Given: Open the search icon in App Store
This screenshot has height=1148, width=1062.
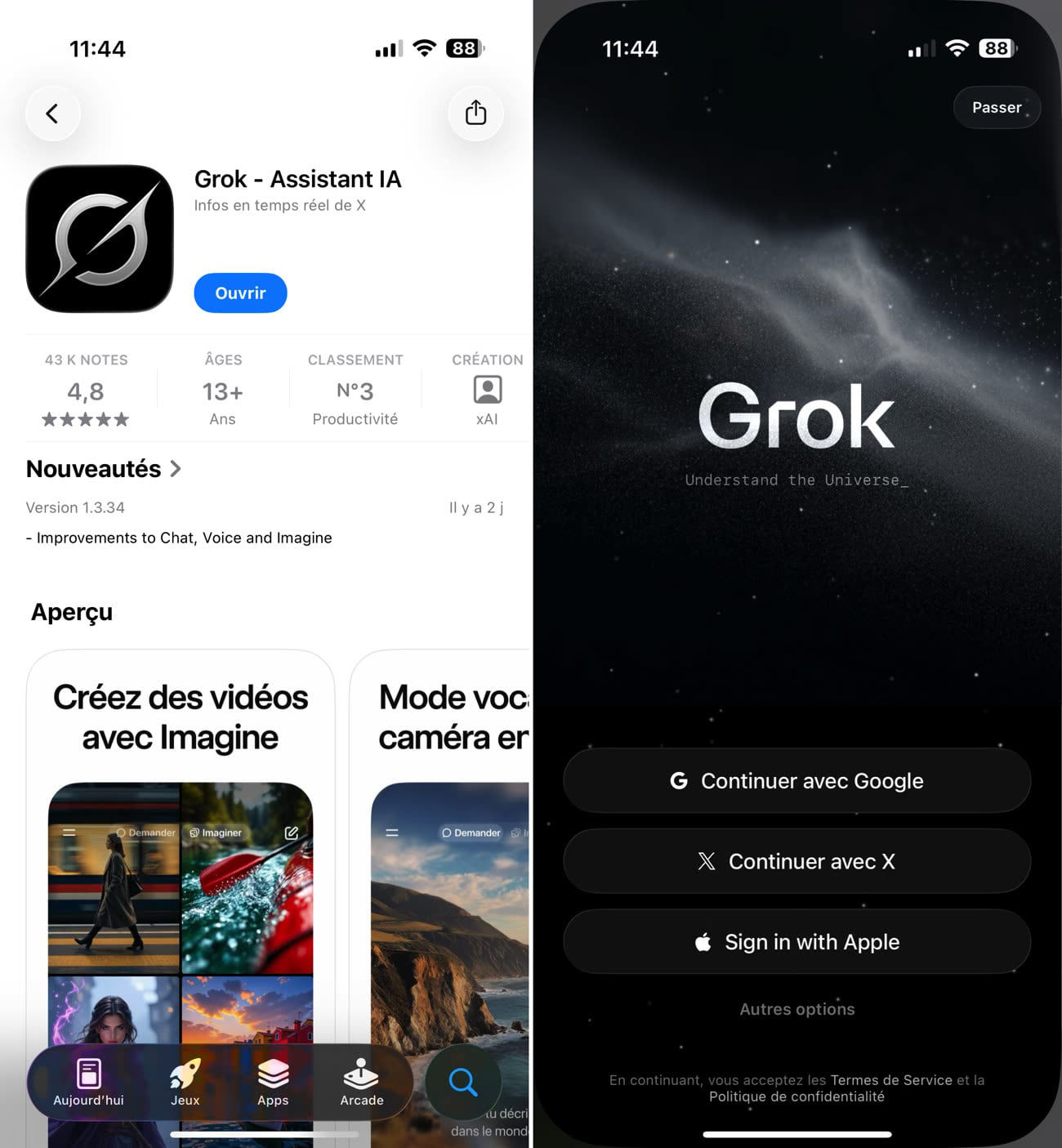Looking at the screenshot, I should pos(463,1082).
